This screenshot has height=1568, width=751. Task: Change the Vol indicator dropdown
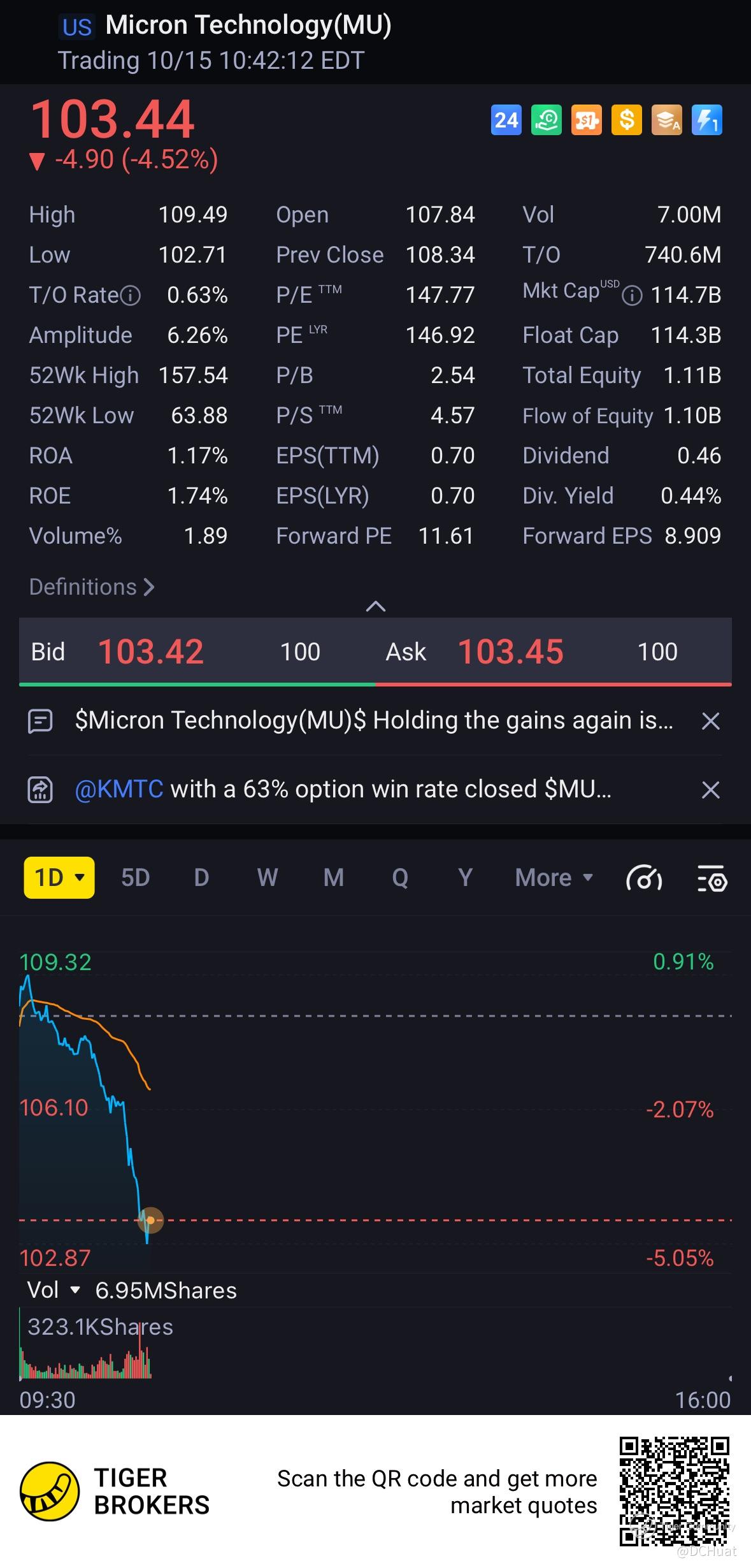[54, 1290]
